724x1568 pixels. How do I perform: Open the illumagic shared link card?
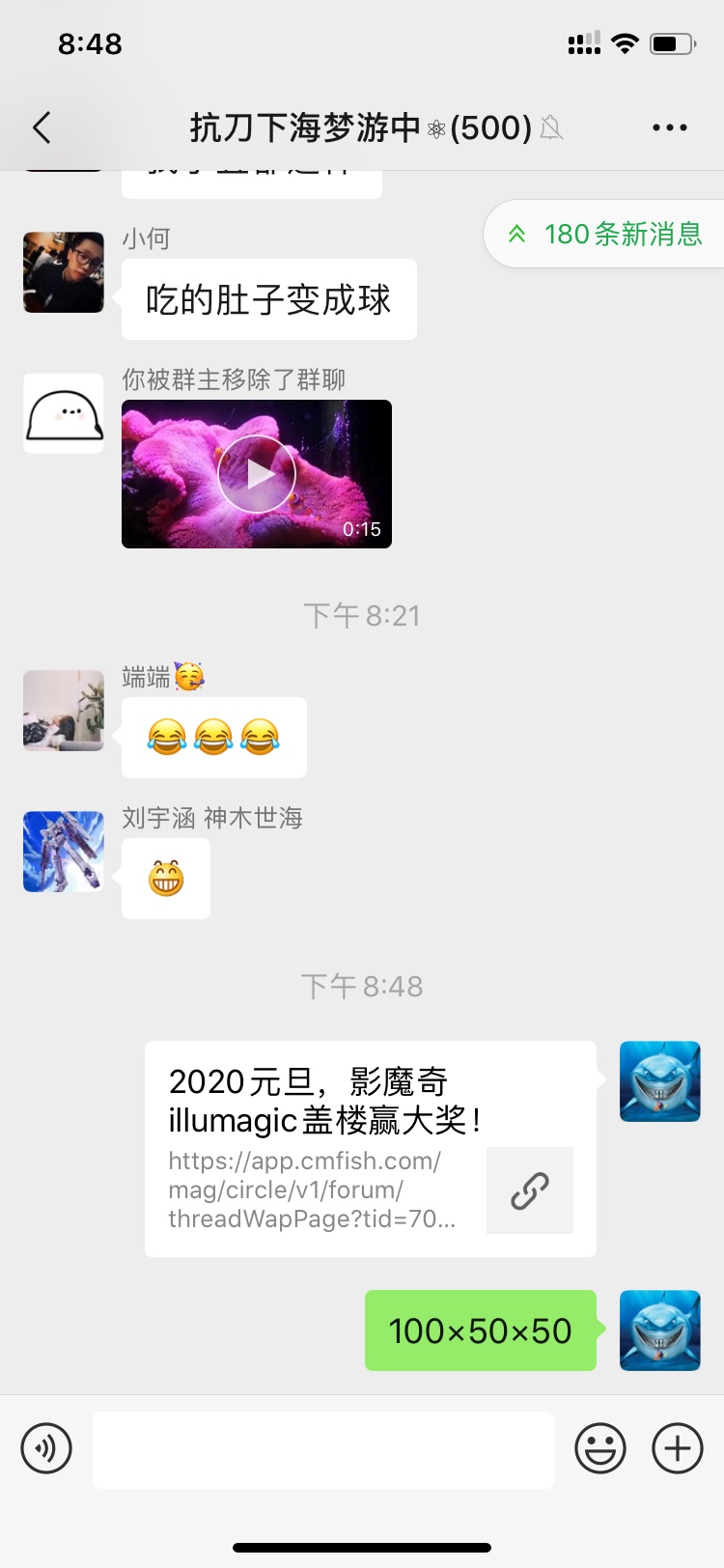tap(370, 1149)
